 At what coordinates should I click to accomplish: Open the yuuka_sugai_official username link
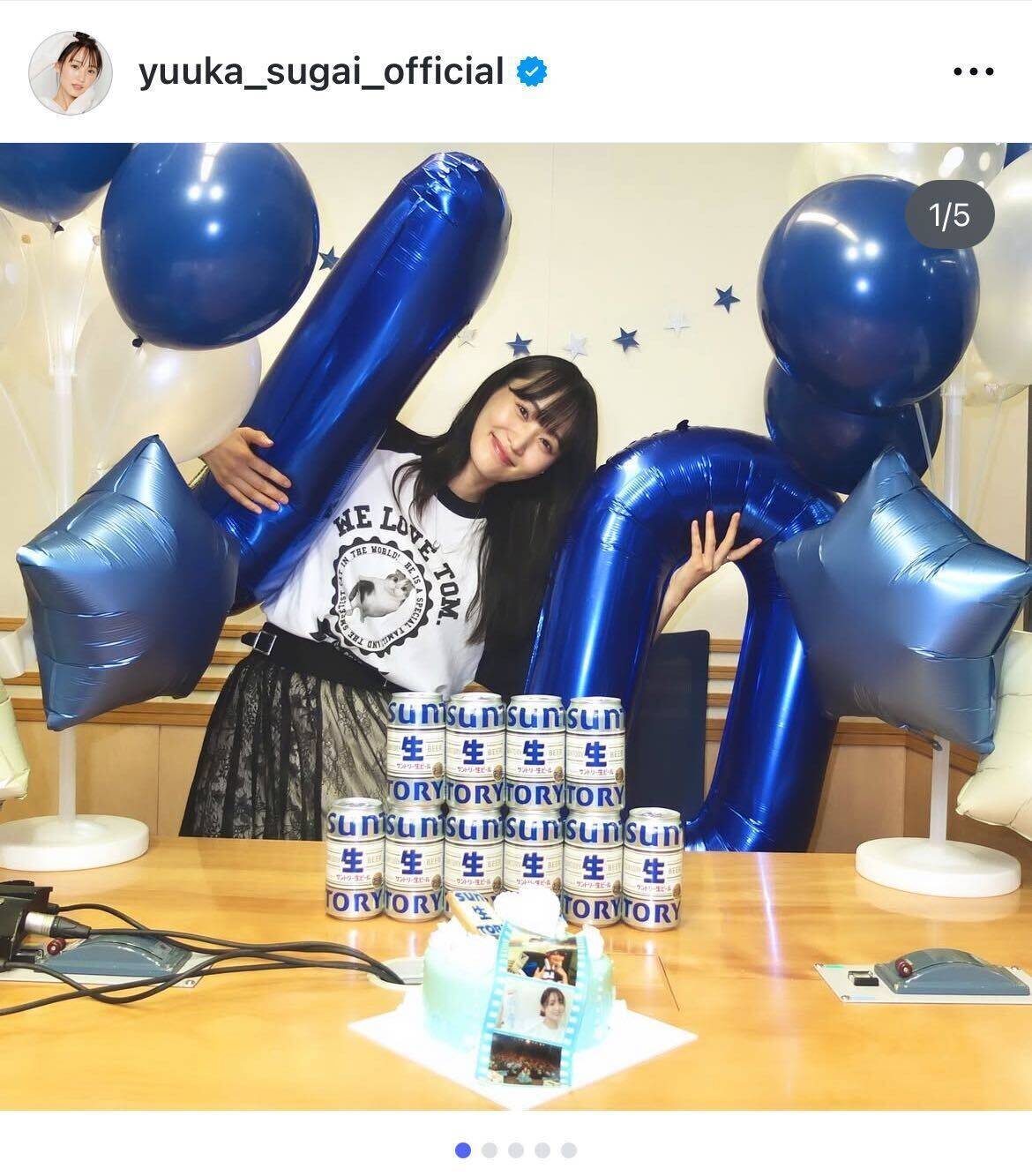coord(321,71)
